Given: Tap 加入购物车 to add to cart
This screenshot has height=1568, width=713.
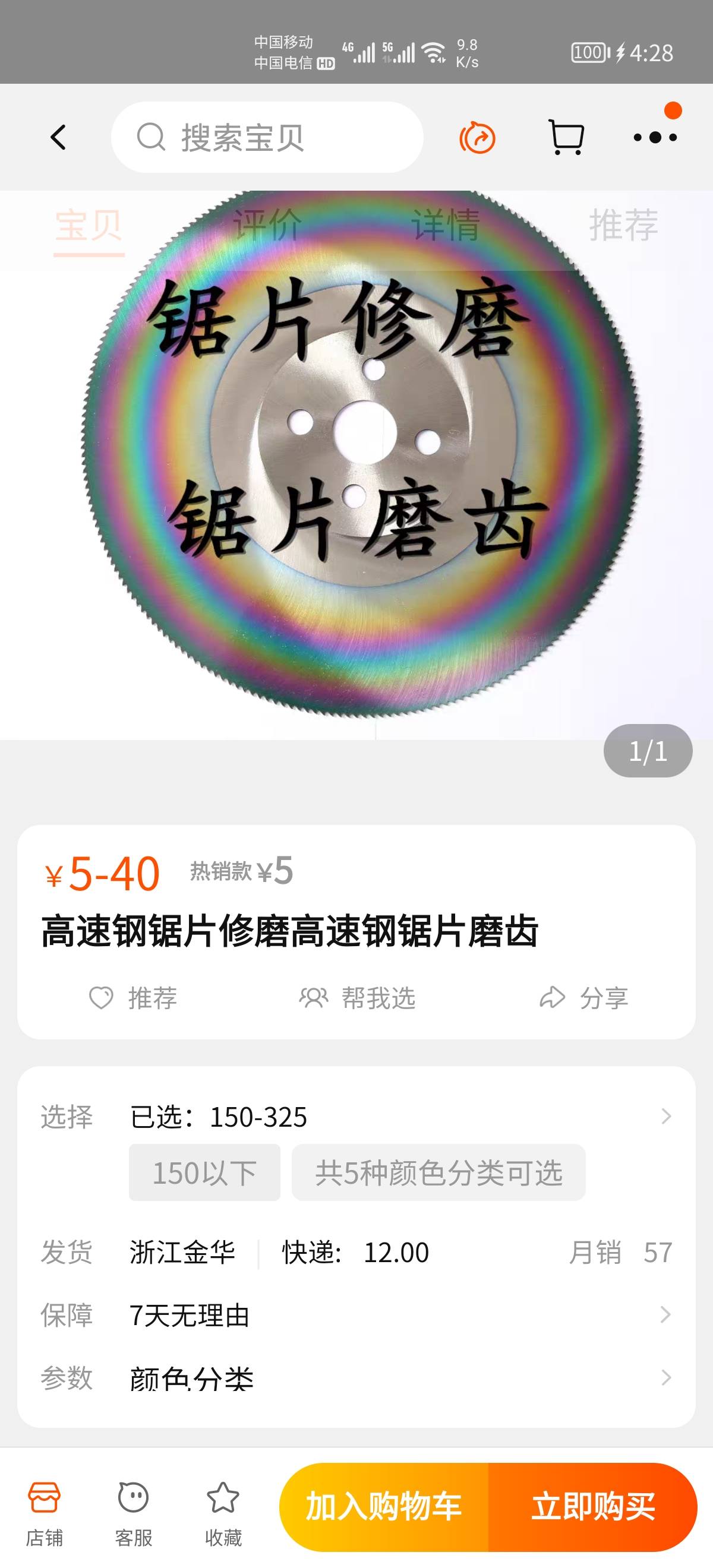Looking at the screenshot, I should 384,1507.
